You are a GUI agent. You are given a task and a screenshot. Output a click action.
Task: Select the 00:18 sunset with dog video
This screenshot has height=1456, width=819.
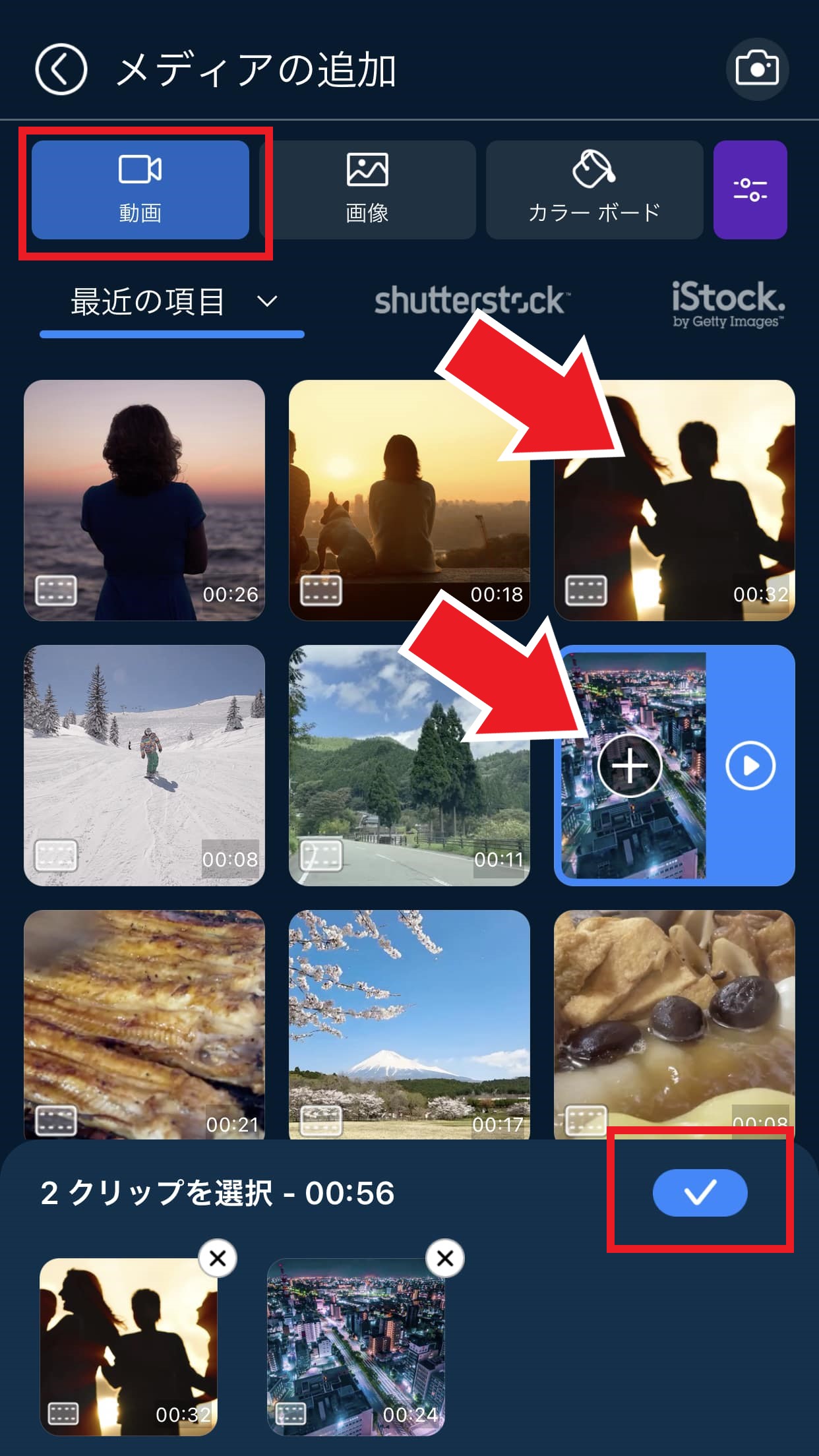tap(409, 500)
